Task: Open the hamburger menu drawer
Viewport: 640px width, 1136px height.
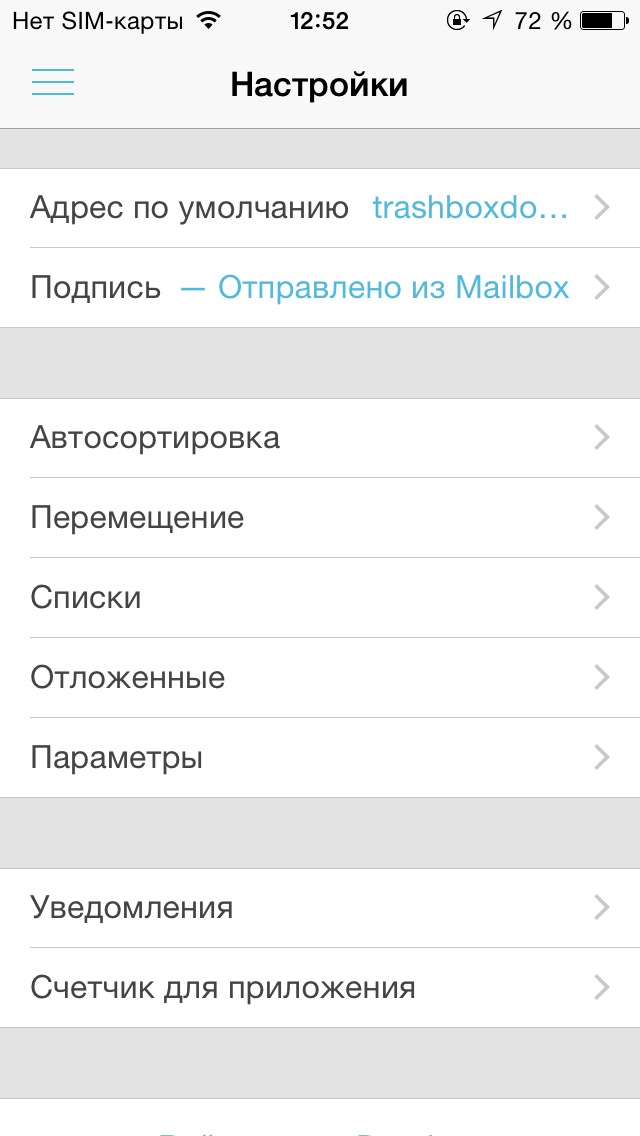Action: (x=53, y=82)
